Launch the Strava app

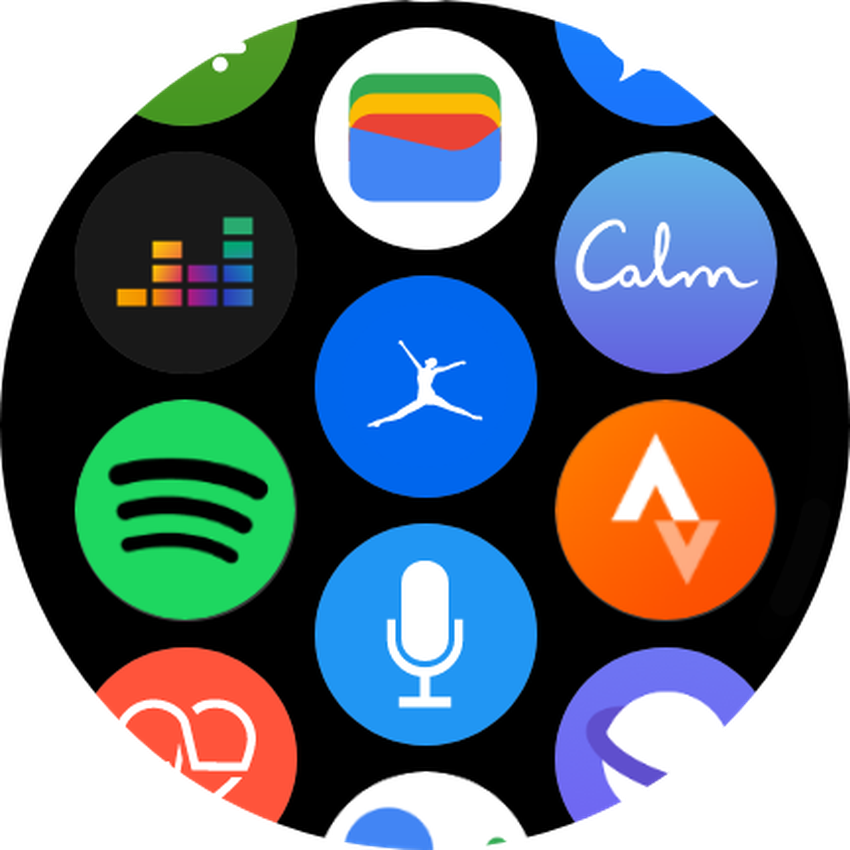[666, 510]
